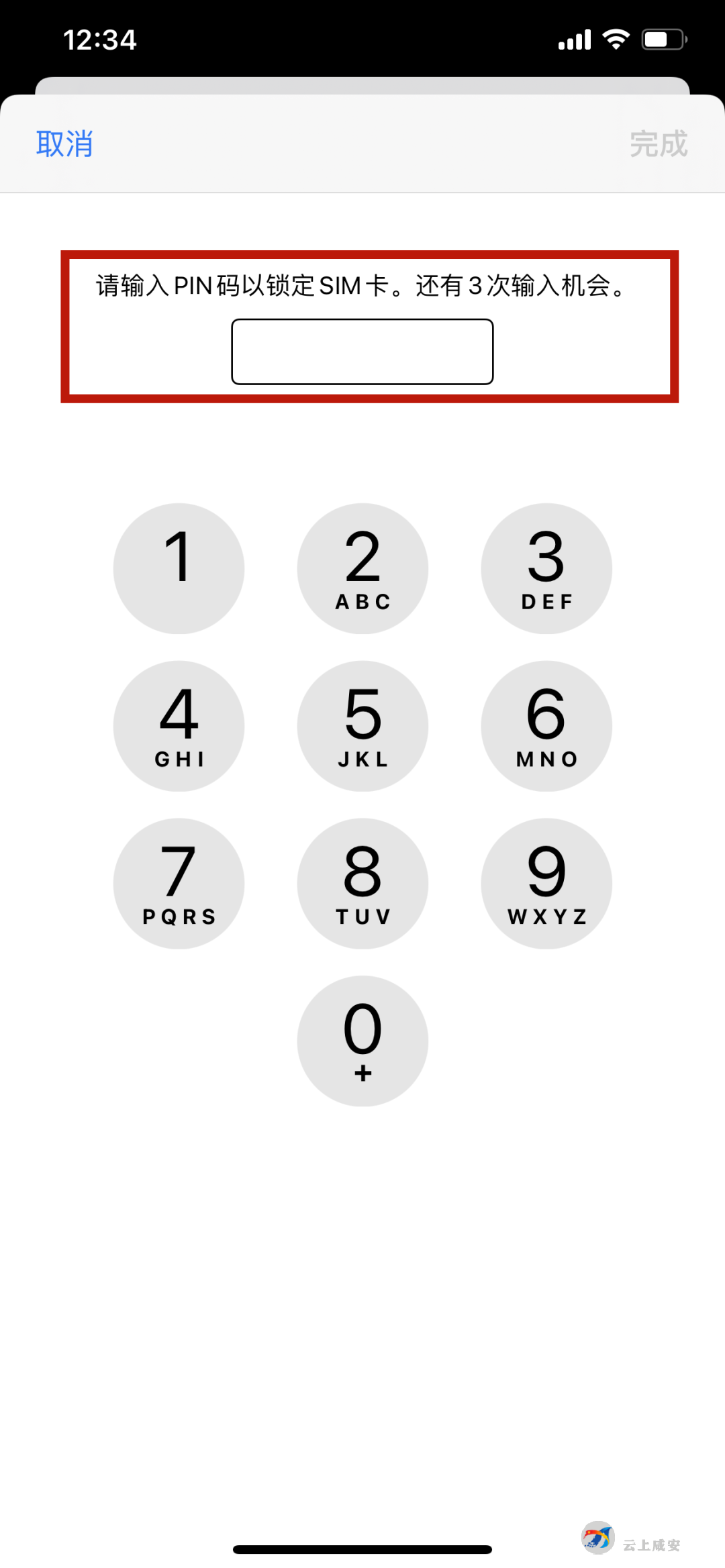
Task: Tap the 2 ABC key
Action: tap(362, 568)
